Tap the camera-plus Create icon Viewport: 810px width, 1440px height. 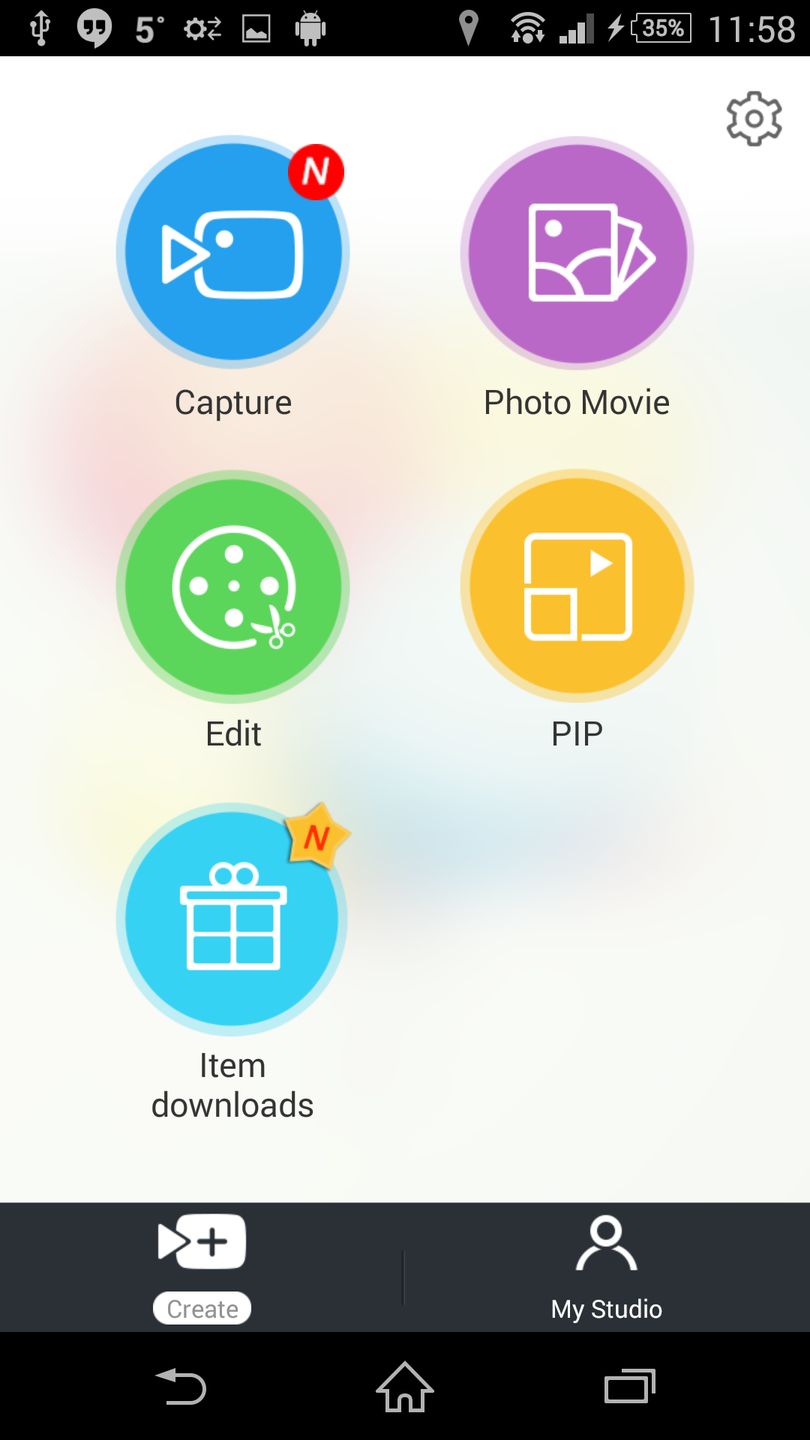coord(201,1241)
